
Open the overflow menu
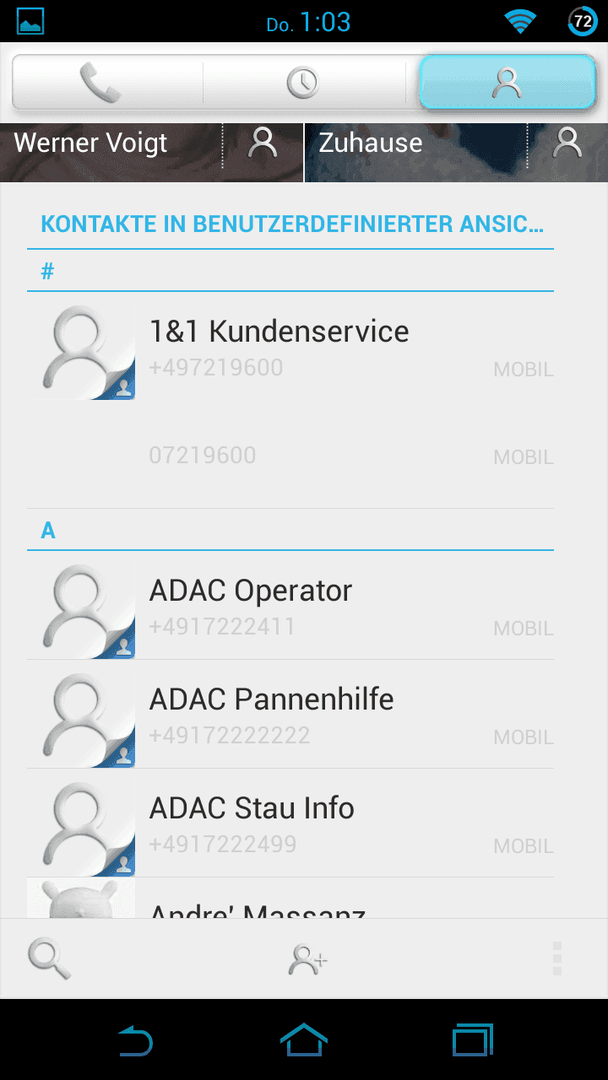tap(557, 959)
